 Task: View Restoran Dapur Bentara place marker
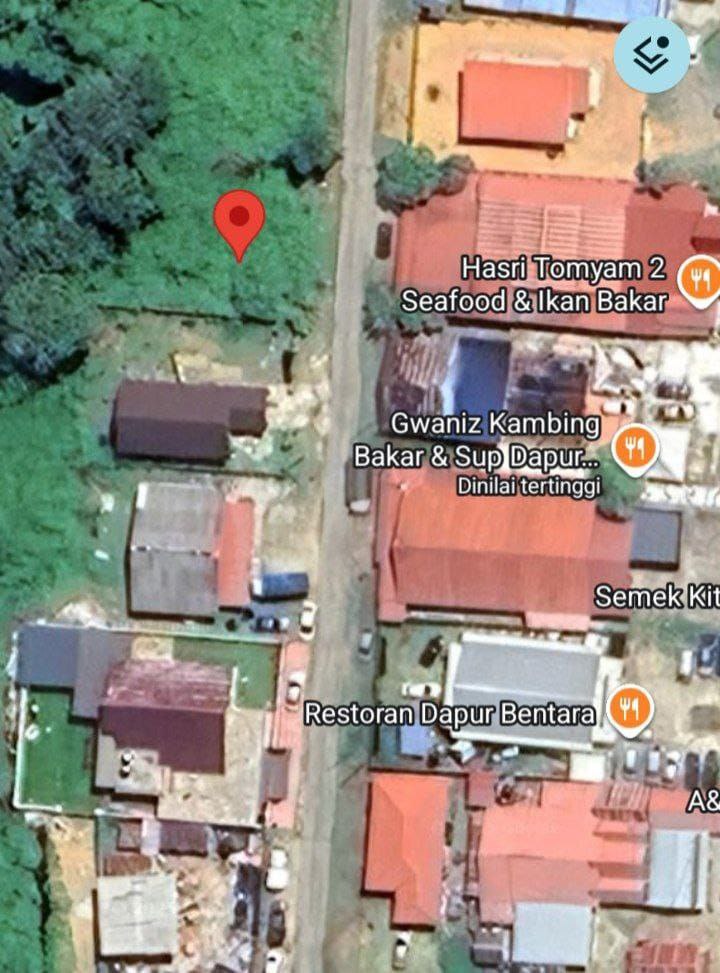630,710
